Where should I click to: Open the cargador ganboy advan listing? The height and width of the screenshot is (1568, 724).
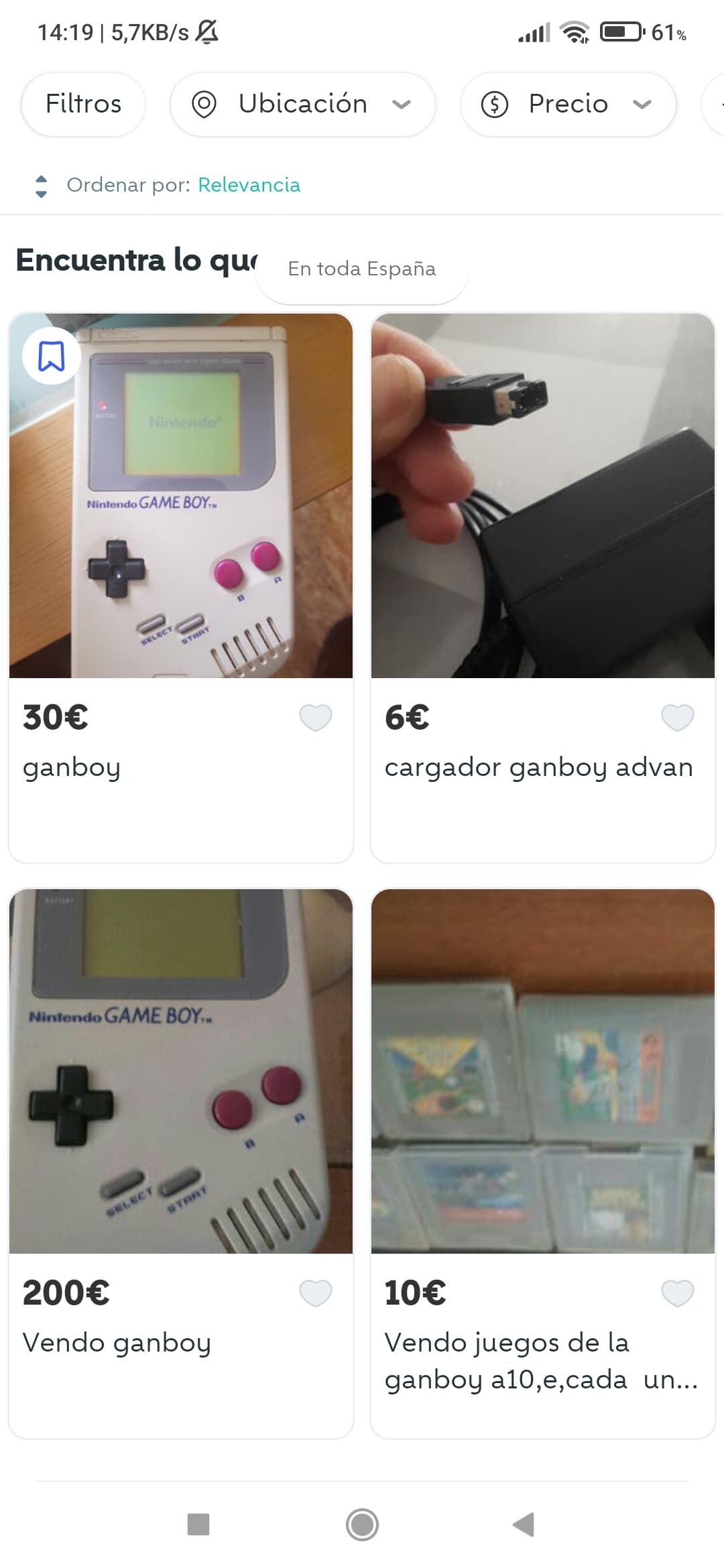click(543, 588)
